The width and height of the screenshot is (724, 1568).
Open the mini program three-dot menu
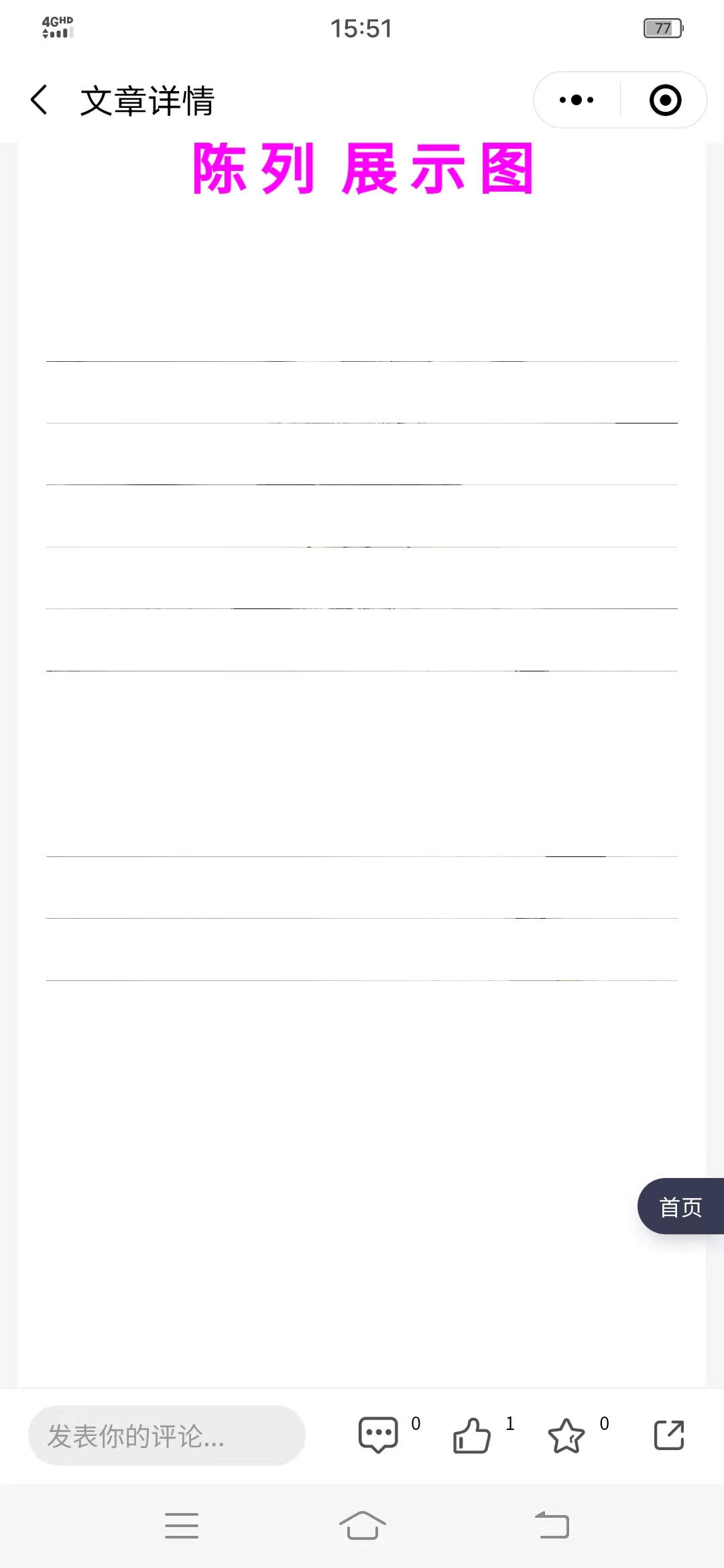point(577,100)
